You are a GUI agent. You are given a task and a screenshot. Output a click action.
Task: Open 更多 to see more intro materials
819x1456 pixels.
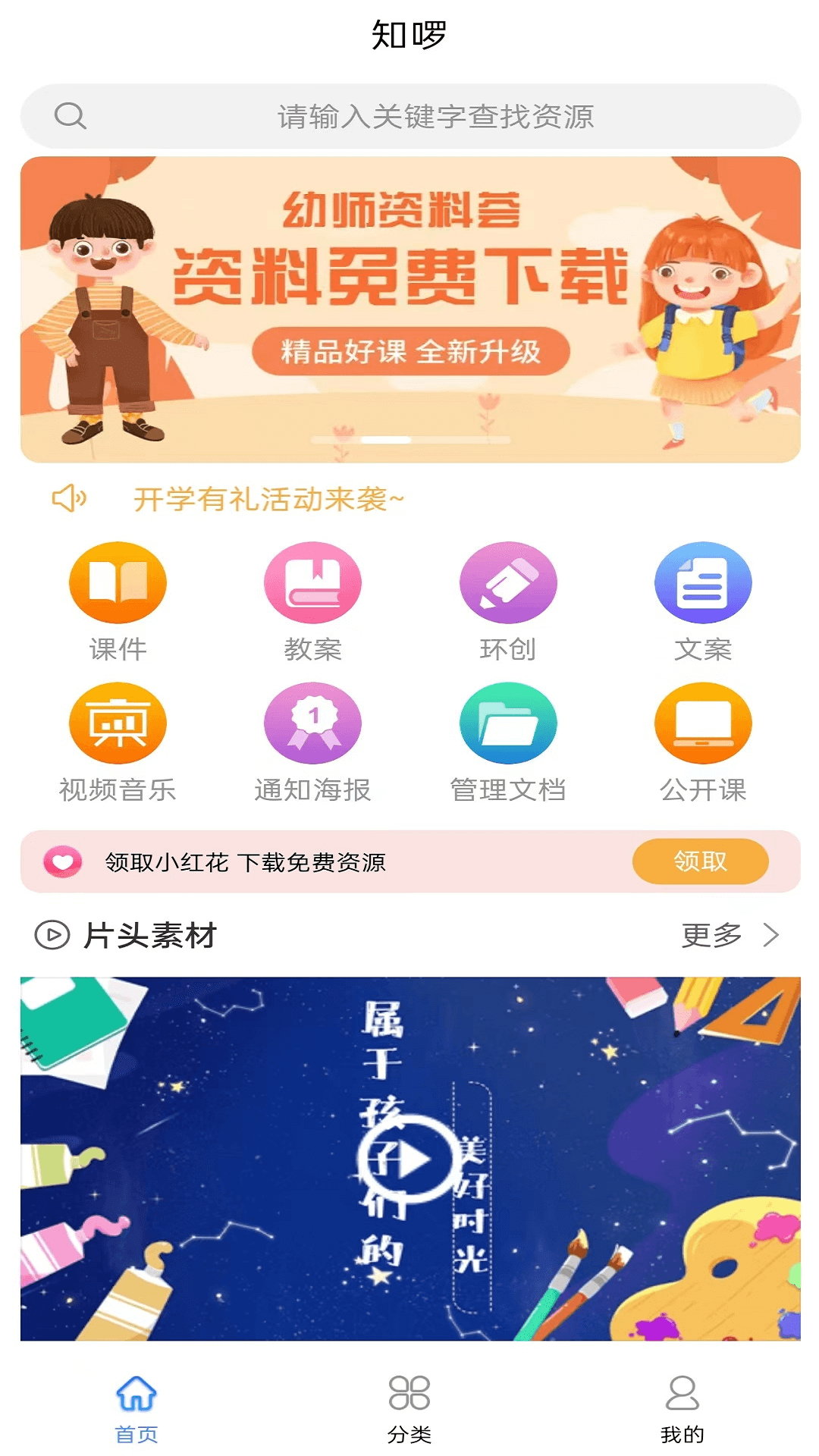(710, 936)
